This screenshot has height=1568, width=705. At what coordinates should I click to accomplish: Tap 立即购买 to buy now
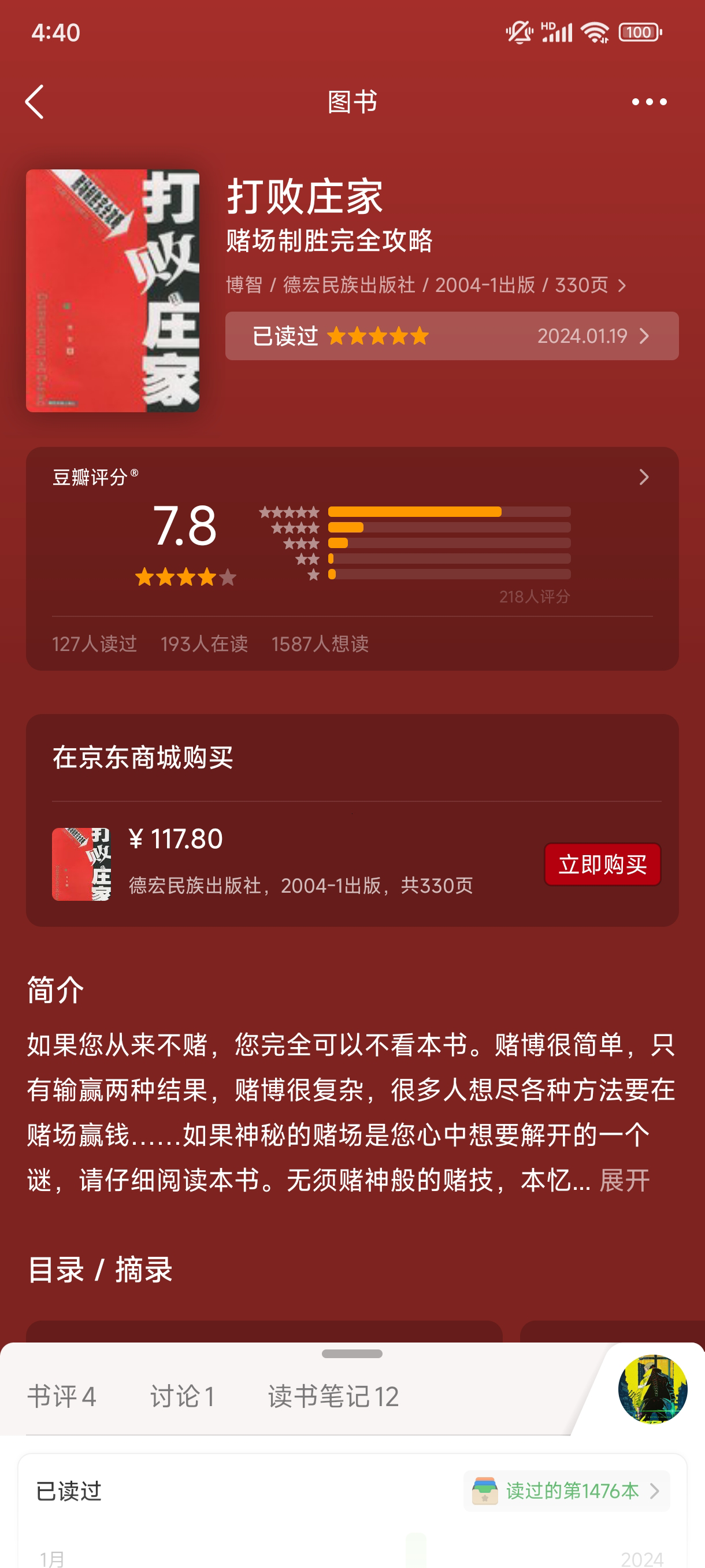pos(602,864)
